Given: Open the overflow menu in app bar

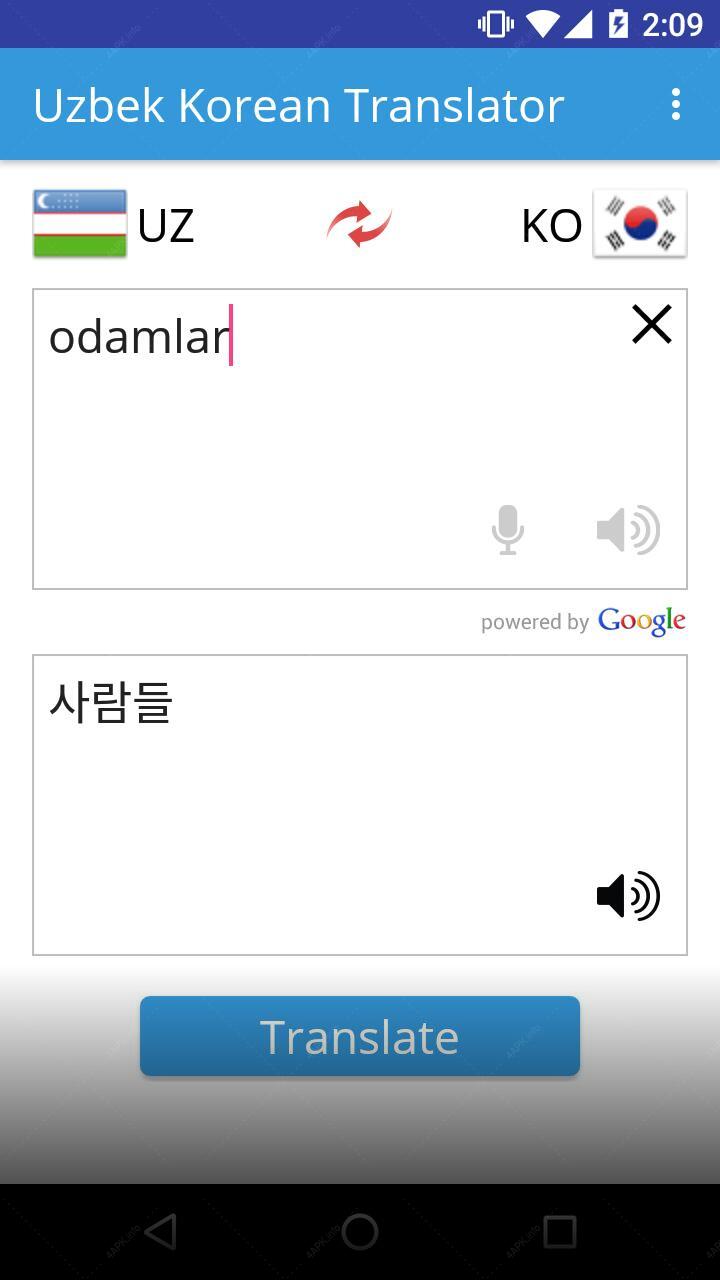Looking at the screenshot, I should (676, 104).
